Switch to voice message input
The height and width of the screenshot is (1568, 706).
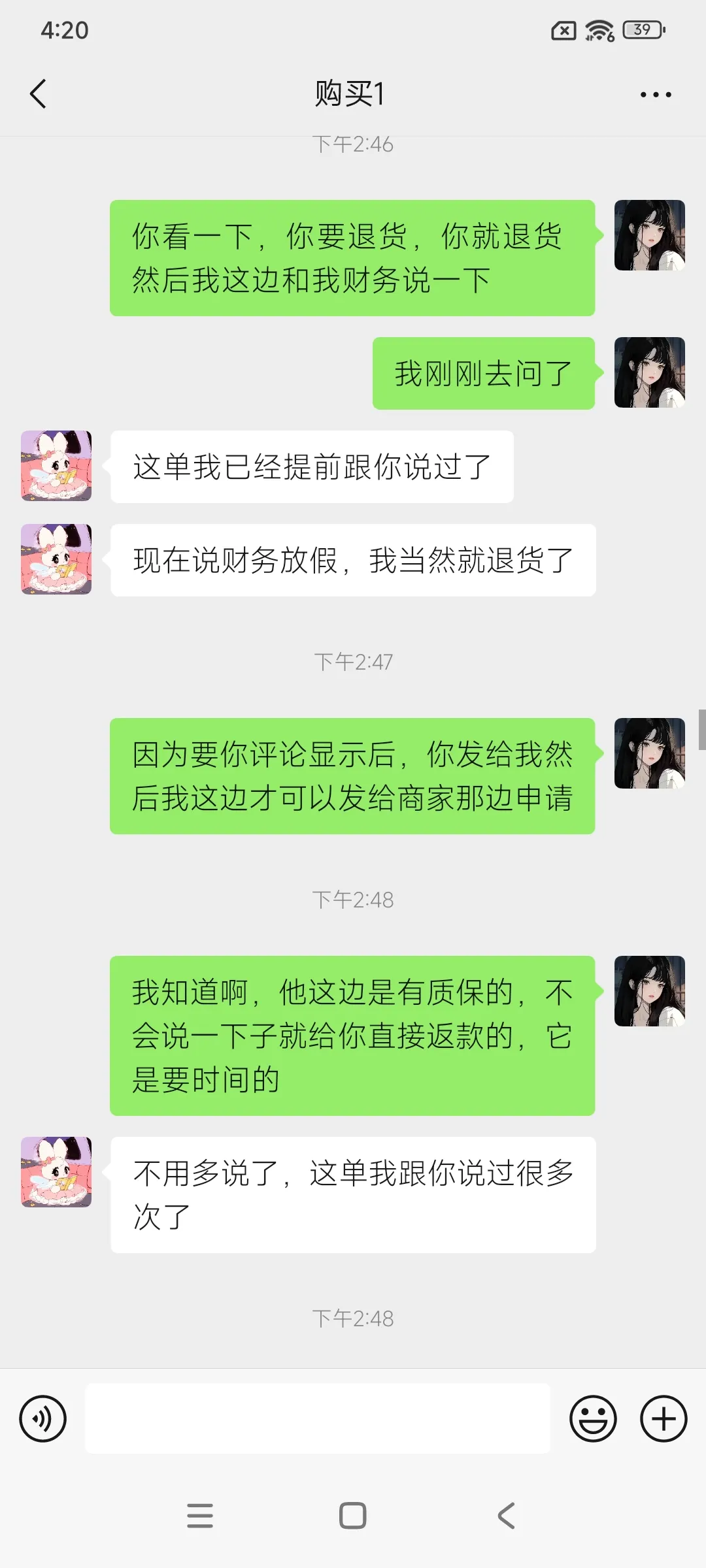point(43,1419)
